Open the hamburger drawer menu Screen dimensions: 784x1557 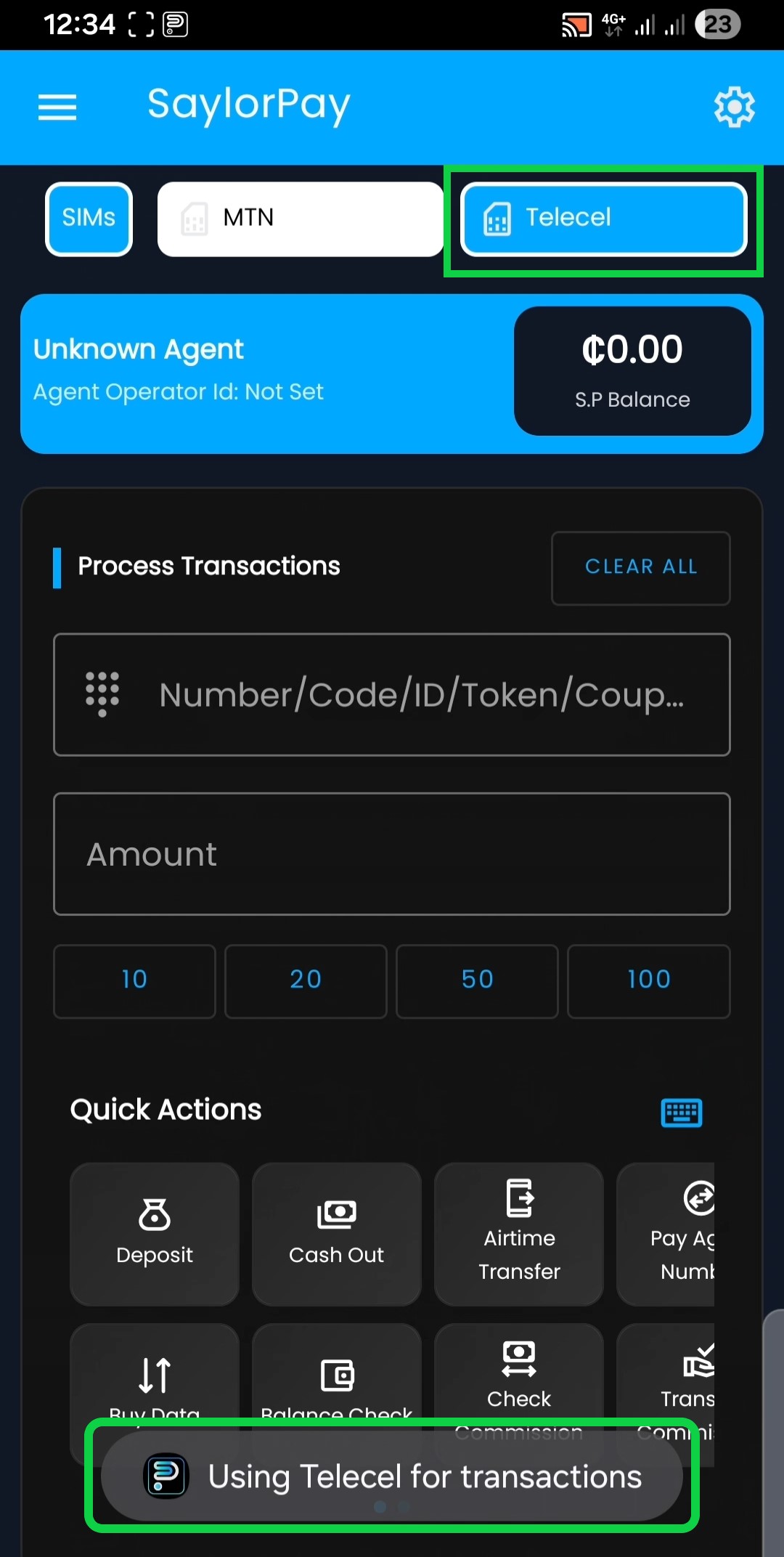(57, 107)
